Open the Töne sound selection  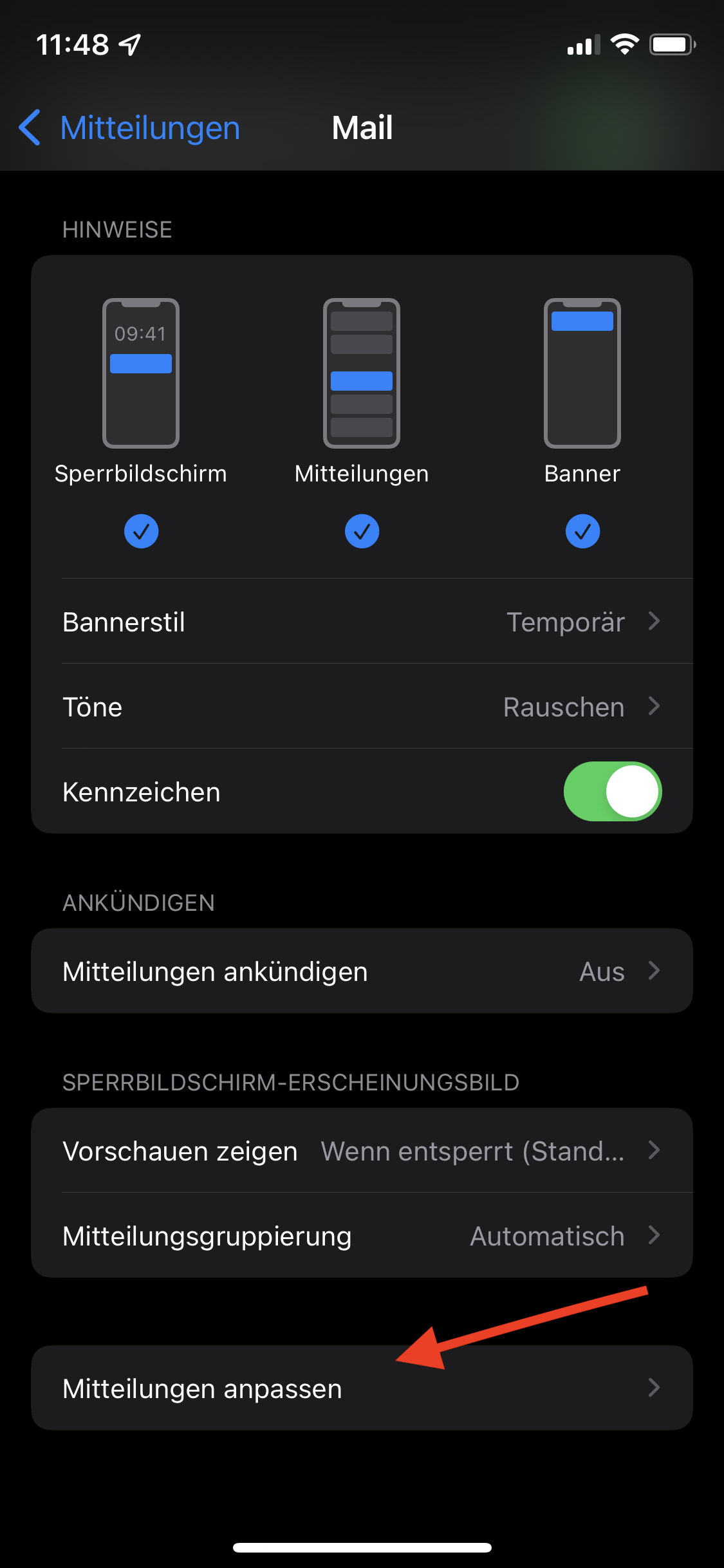[362, 707]
